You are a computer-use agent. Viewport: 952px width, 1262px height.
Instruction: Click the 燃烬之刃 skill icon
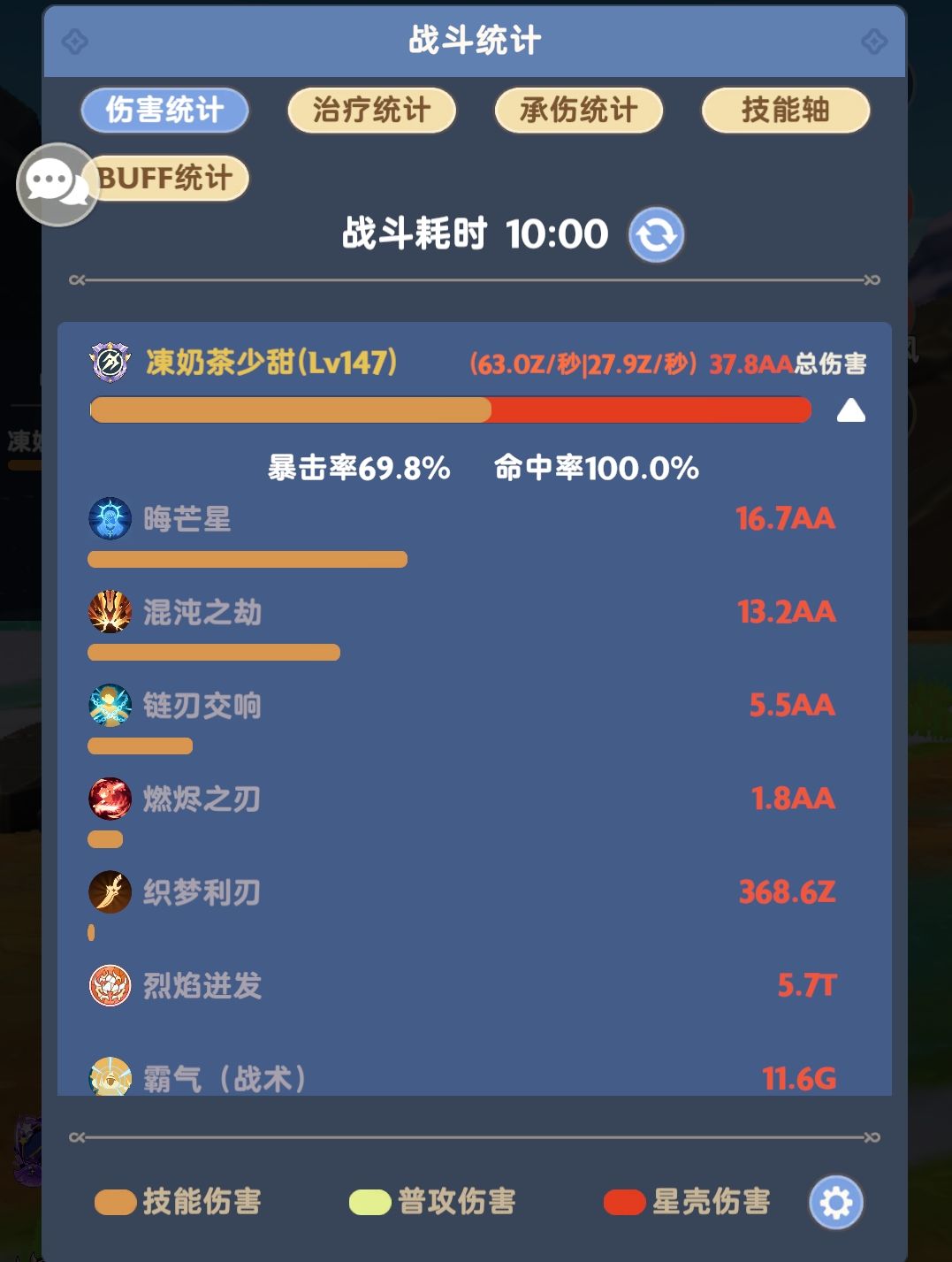pyautogui.click(x=108, y=799)
